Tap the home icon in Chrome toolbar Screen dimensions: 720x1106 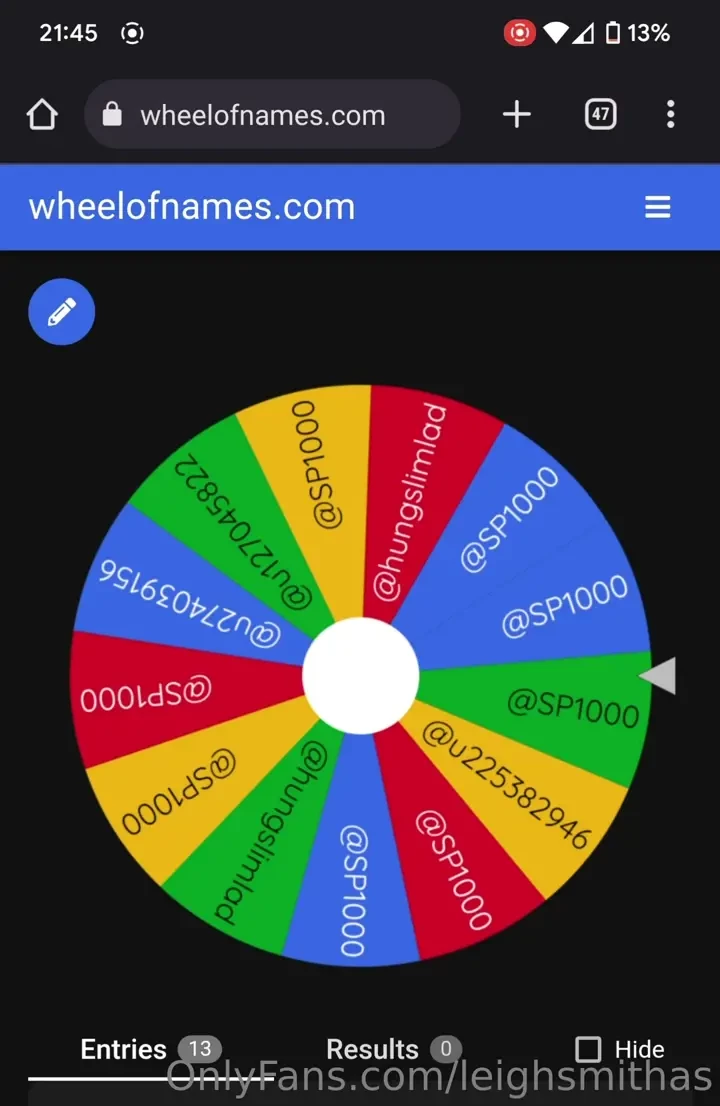pos(41,114)
